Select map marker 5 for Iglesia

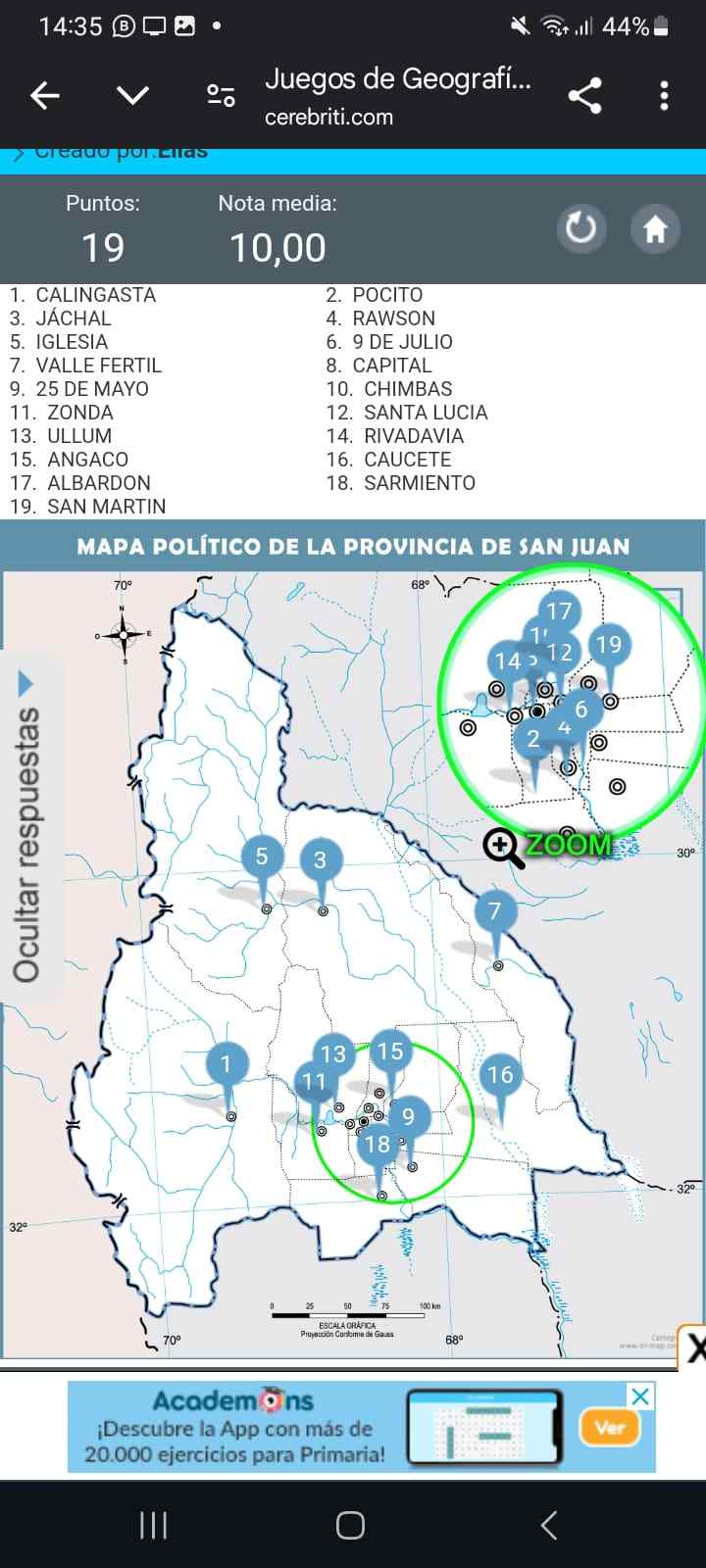(x=262, y=857)
